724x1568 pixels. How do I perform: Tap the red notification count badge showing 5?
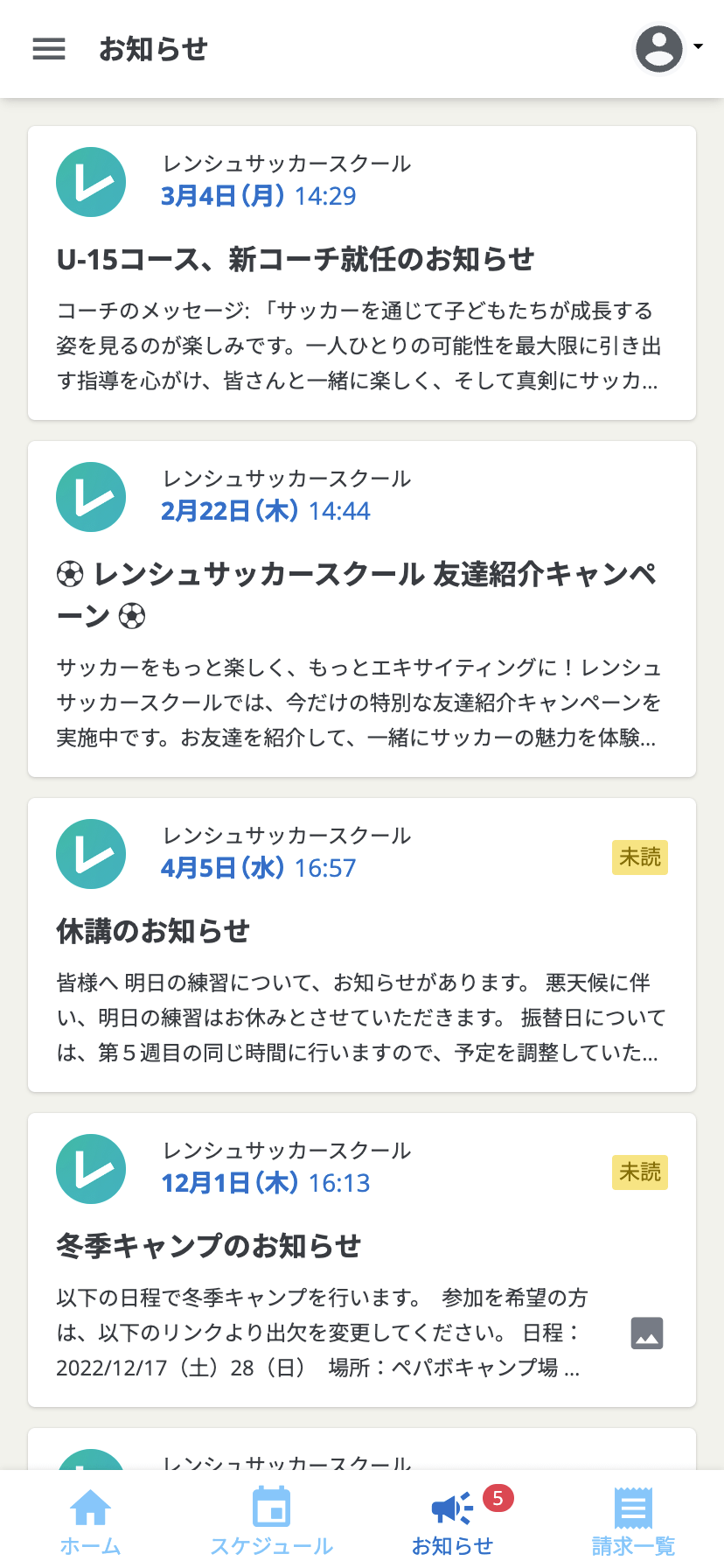coord(495,1493)
